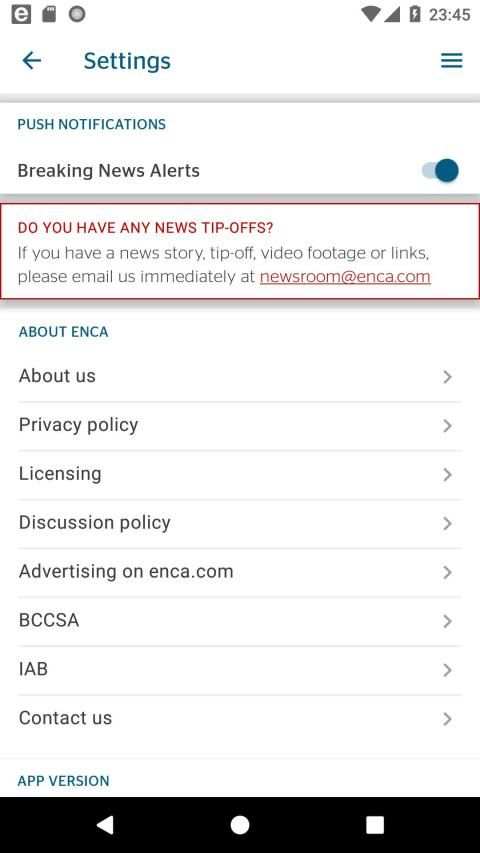Image resolution: width=480 pixels, height=853 pixels.
Task: Tap the newsroom@enca.com email link
Action: 345,277
